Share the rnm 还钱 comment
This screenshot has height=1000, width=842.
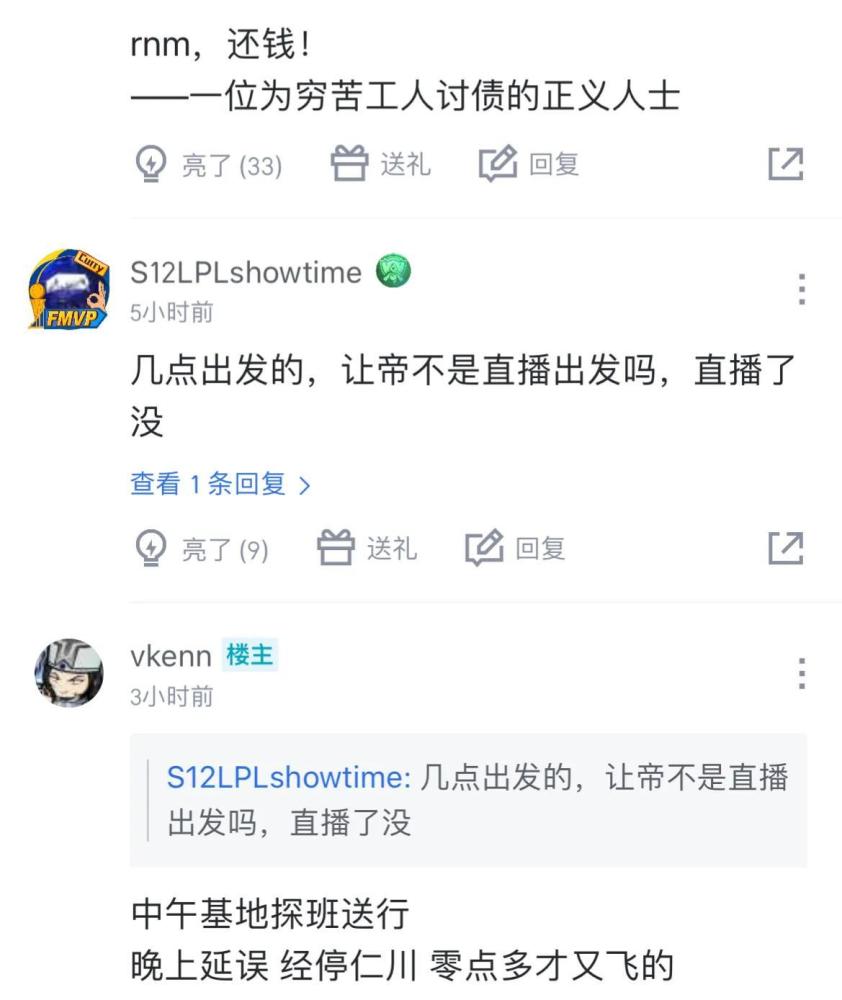pyautogui.click(x=785, y=164)
